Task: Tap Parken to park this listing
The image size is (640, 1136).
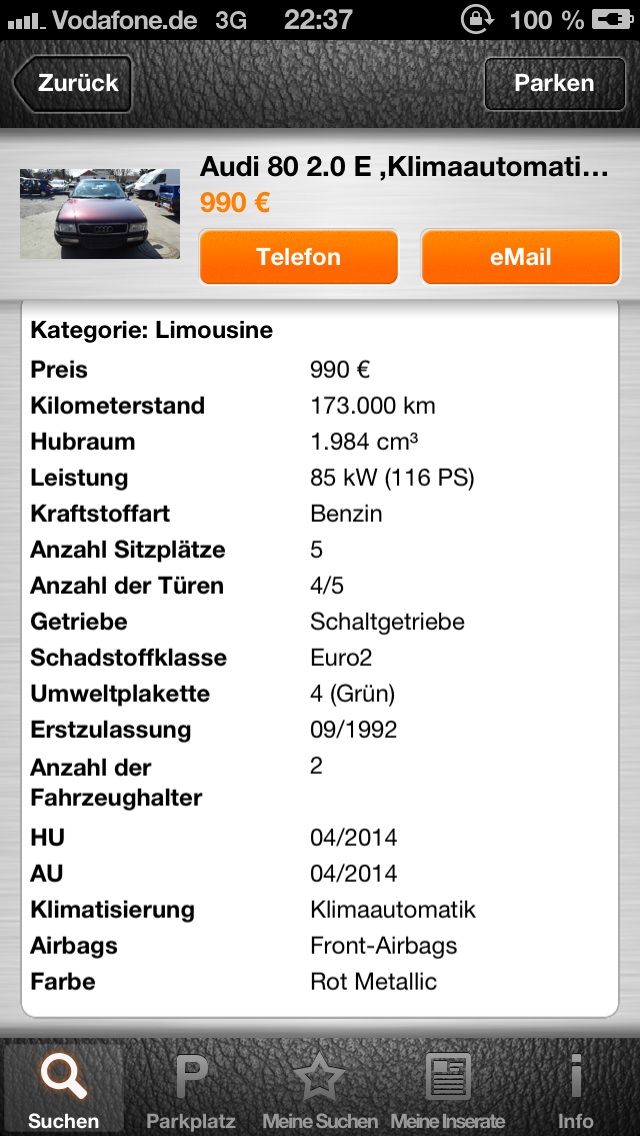Action: click(x=554, y=84)
